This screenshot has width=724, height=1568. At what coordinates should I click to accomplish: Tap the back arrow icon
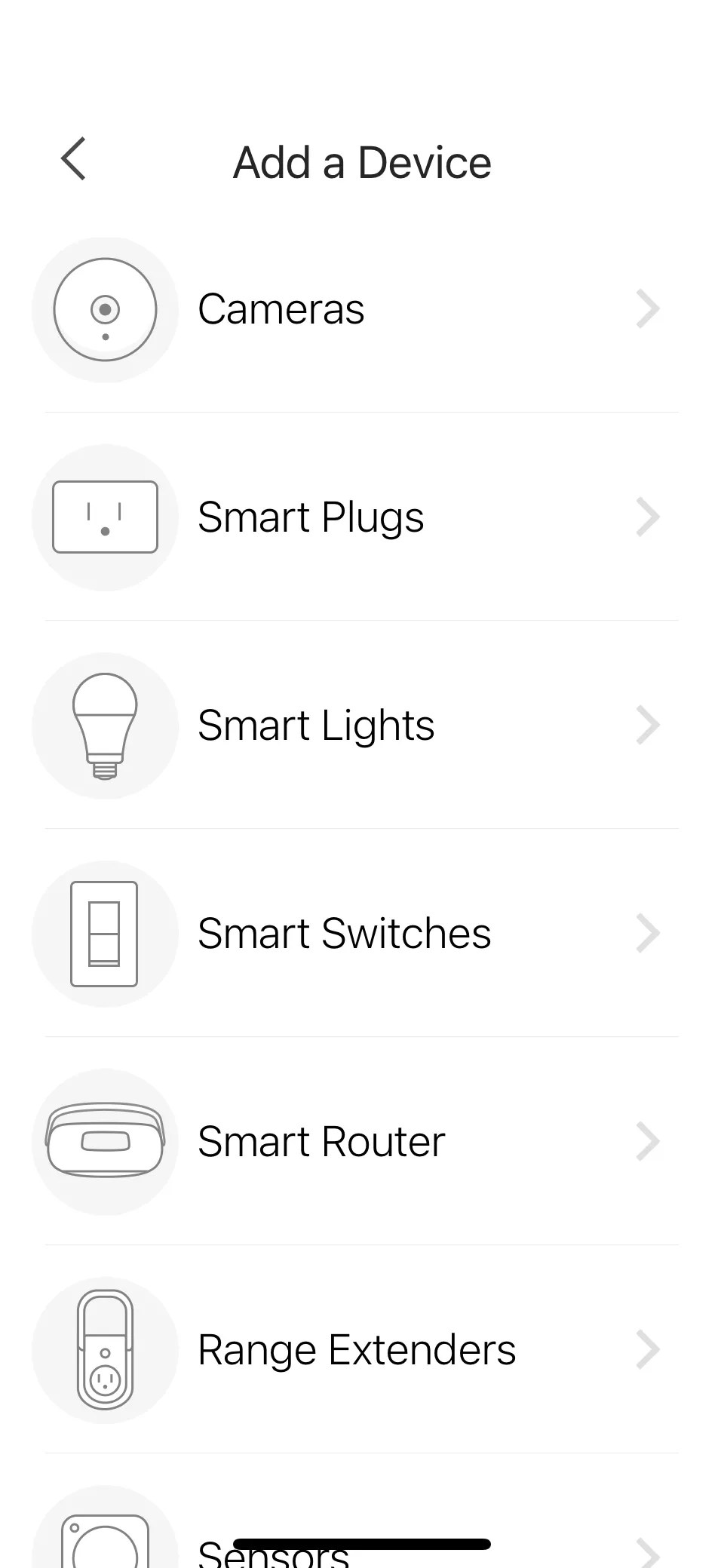click(74, 161)
